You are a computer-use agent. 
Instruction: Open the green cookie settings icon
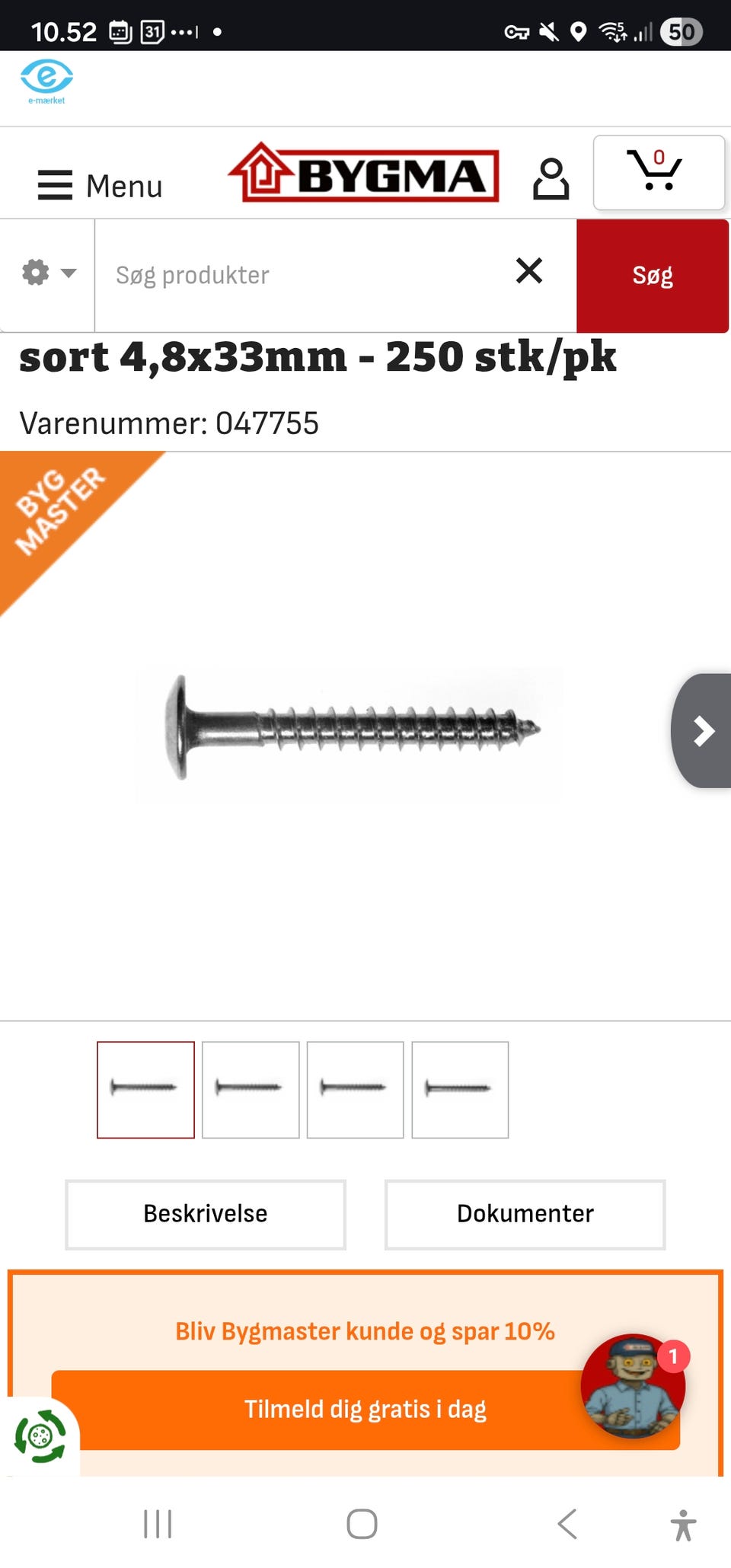coord(40,1436)
